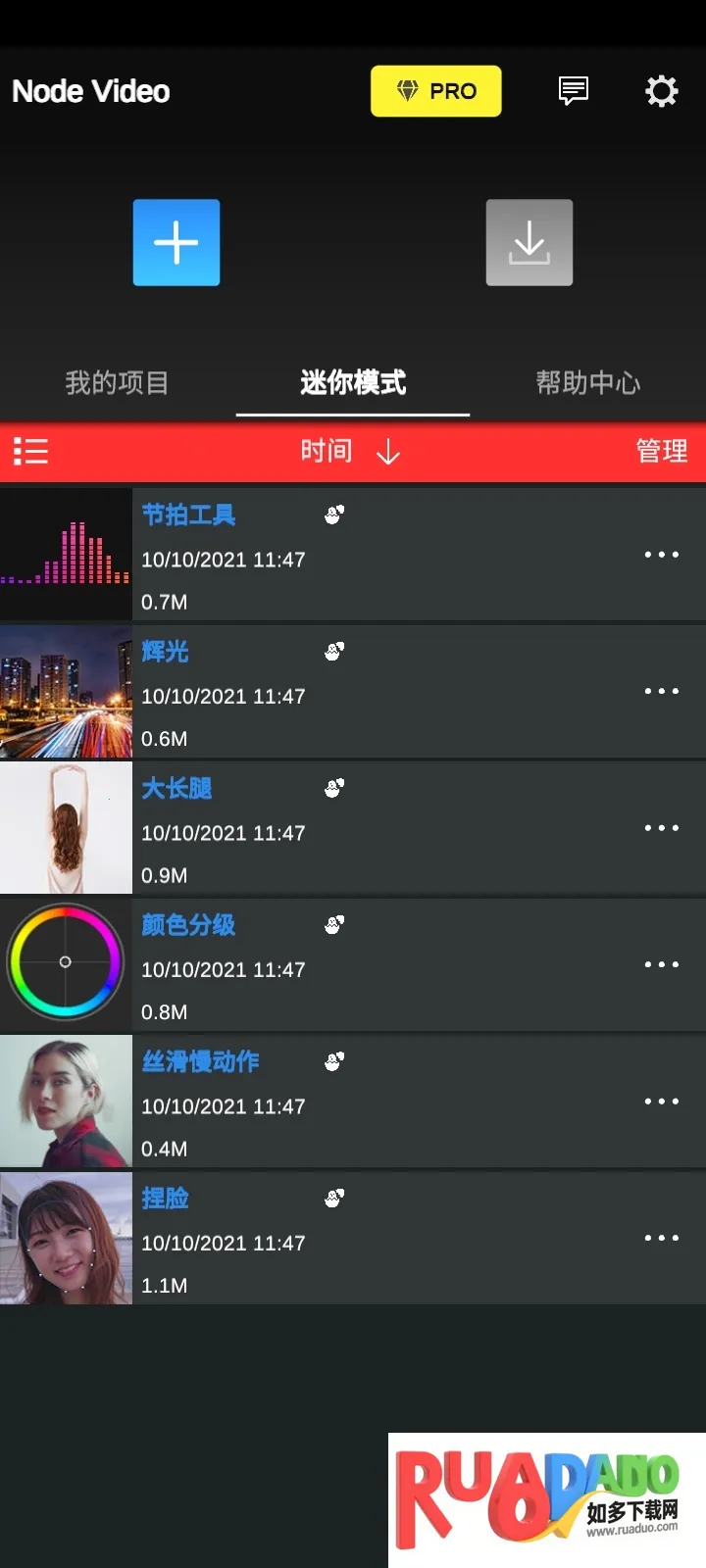Switch to the 我的项目 tab
The image size is (706, 1568).
(117, 382)
